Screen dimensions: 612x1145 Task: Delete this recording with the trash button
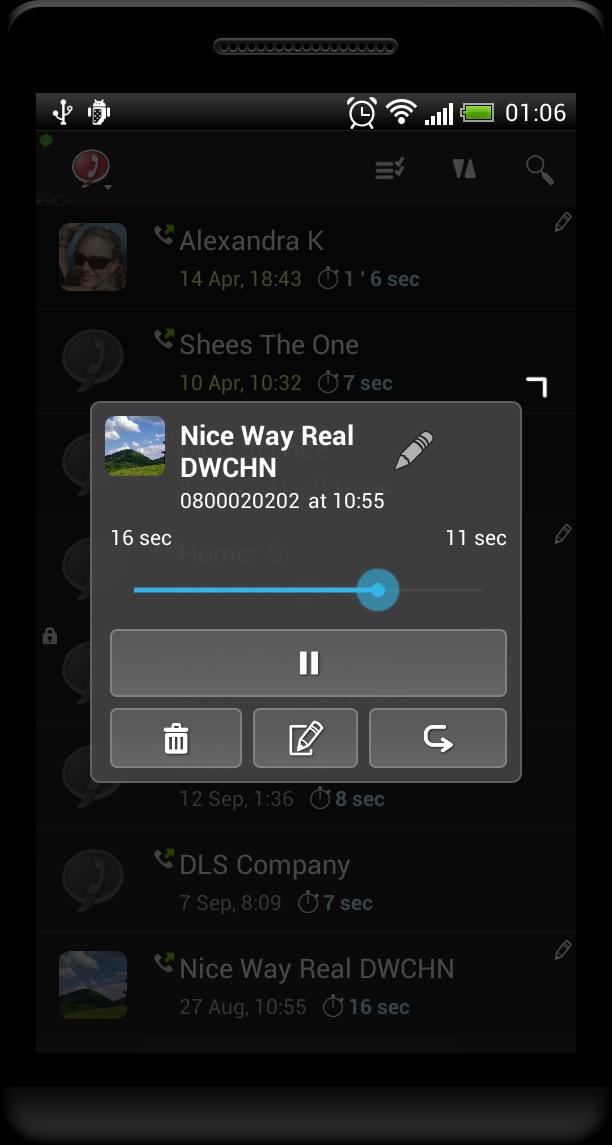click(176, 739)
